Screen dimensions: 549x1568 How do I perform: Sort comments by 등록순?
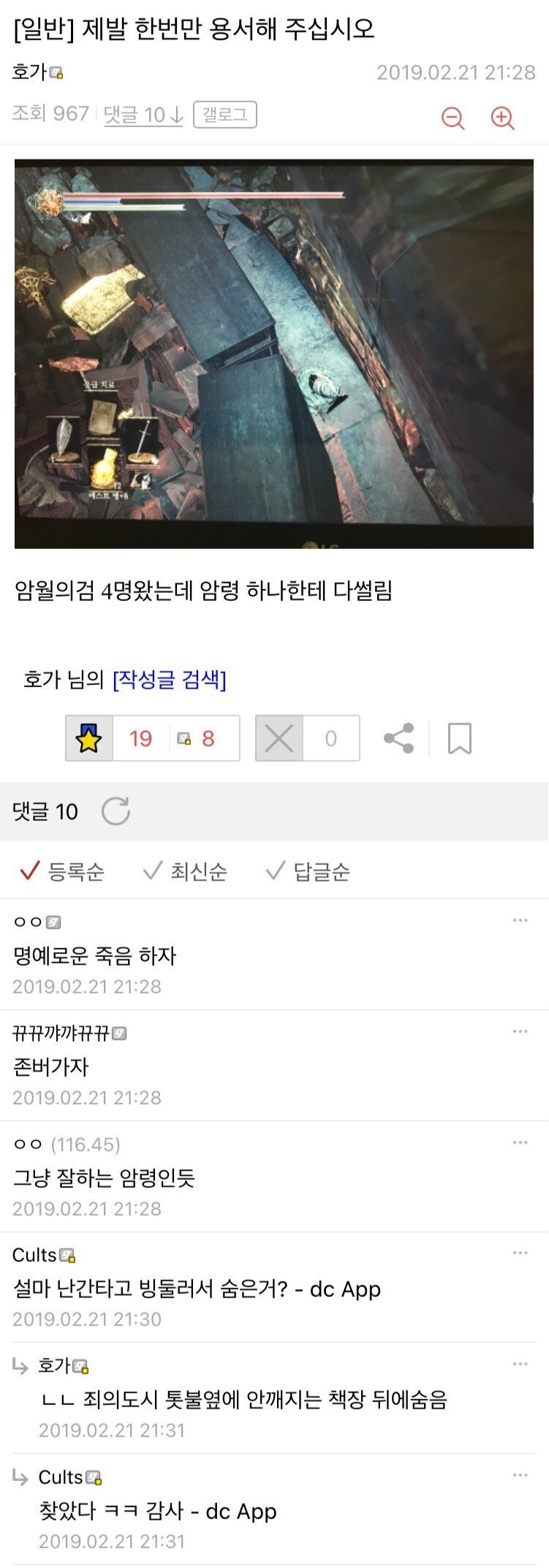63,871
